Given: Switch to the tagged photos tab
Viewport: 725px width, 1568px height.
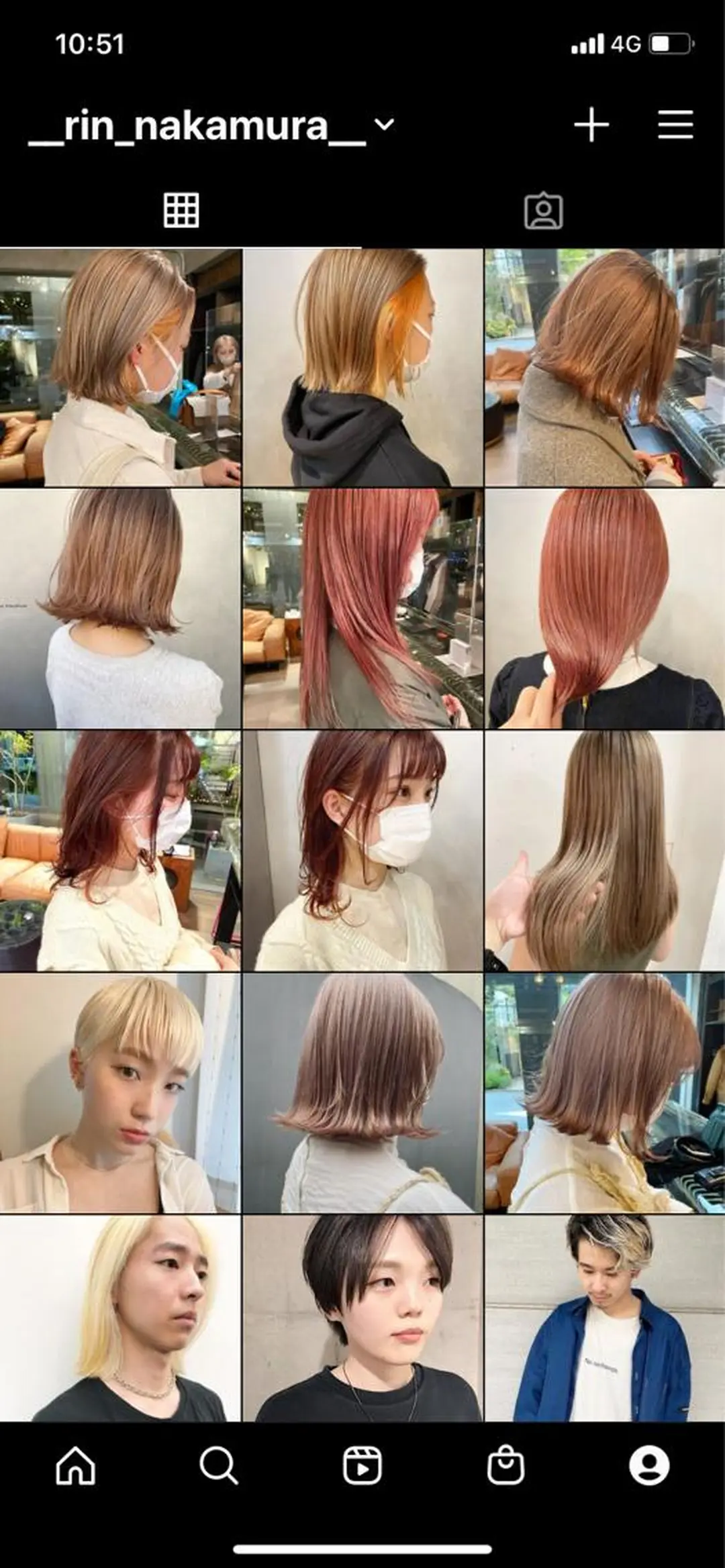Looking at the screenshot, I should [x=543, y=211].
